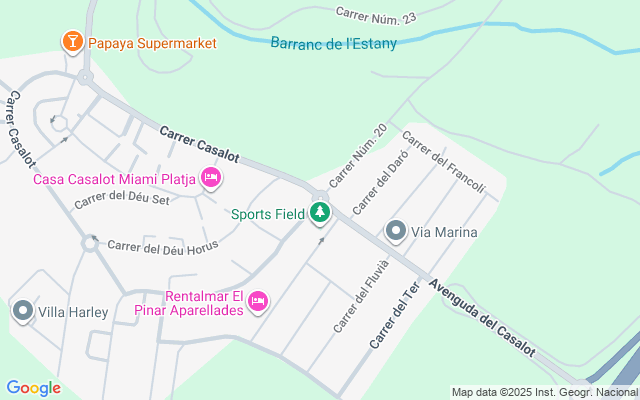Open the Villa Harley place marker

coord(22,311)
